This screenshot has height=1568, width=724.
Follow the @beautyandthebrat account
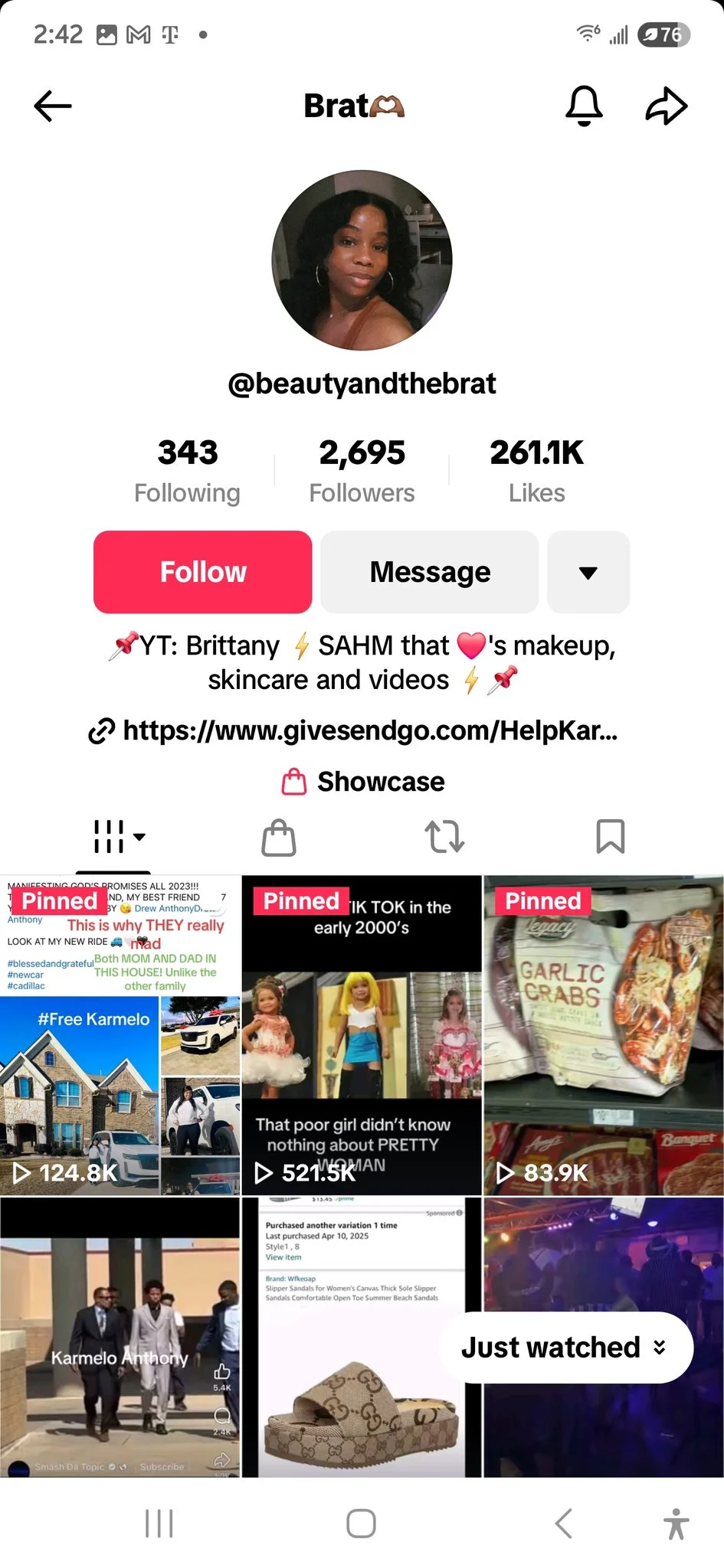(x=203, y=572)
